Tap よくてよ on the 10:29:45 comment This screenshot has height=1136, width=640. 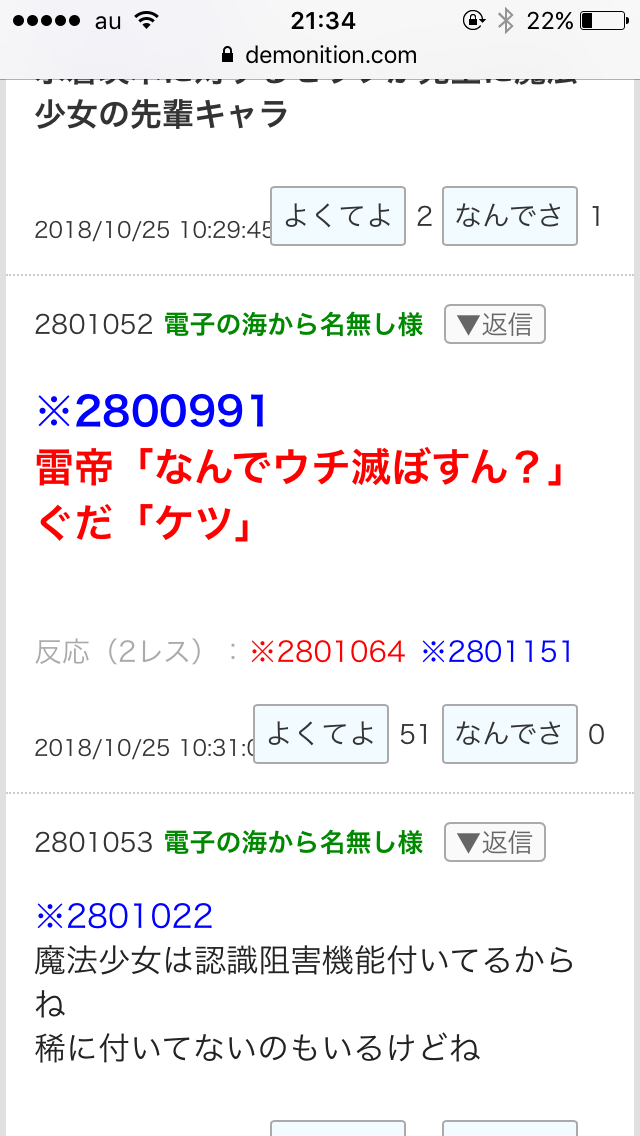(338, 216)
